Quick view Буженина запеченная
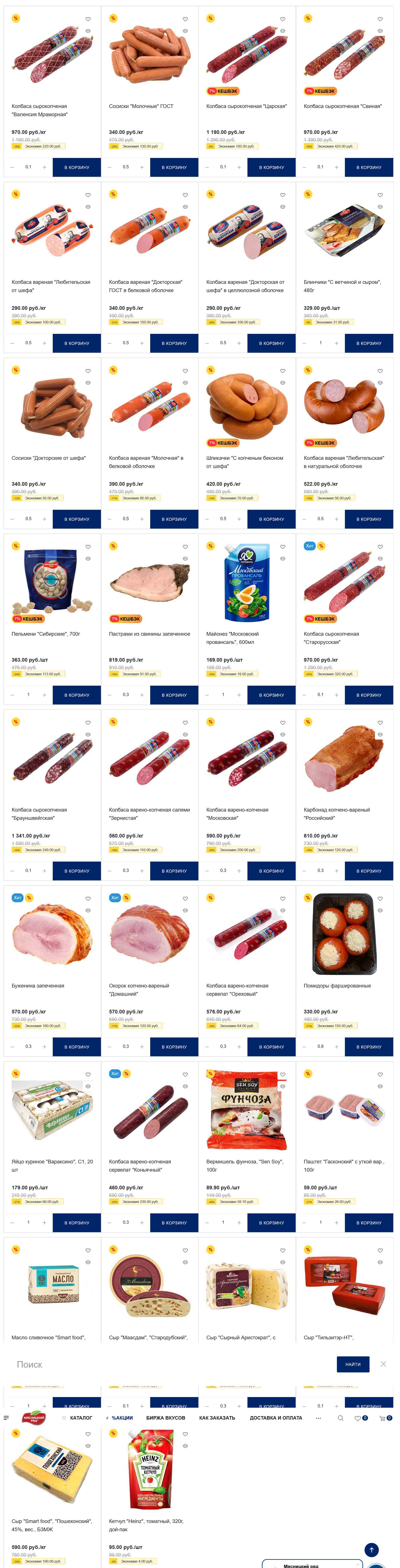 88,911
